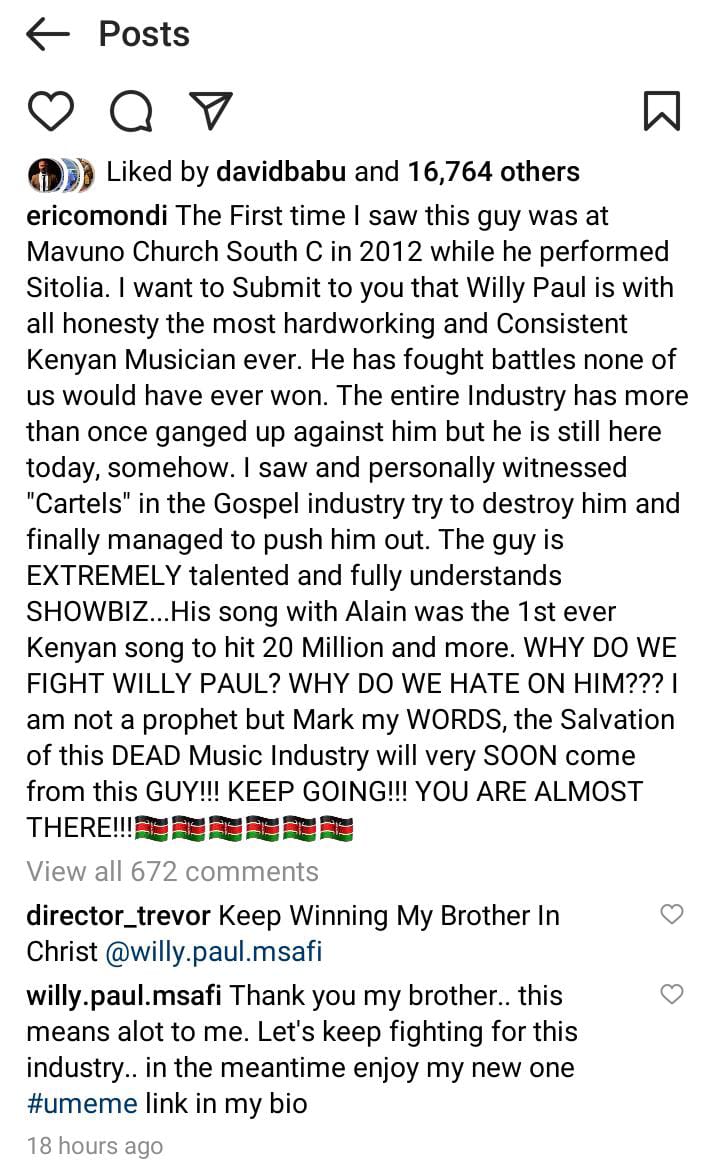View the 16,764 others who liked
720x1163 pixels.
tap(493, 172)
